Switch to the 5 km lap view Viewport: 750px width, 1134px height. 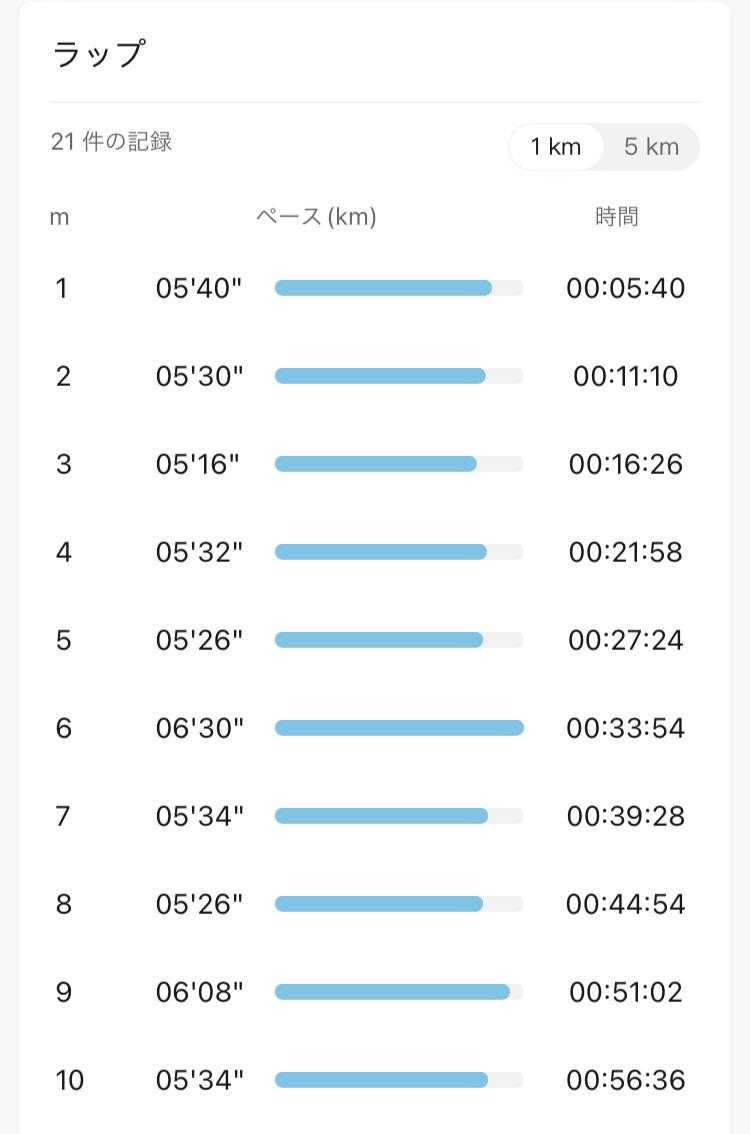point(651,147)
